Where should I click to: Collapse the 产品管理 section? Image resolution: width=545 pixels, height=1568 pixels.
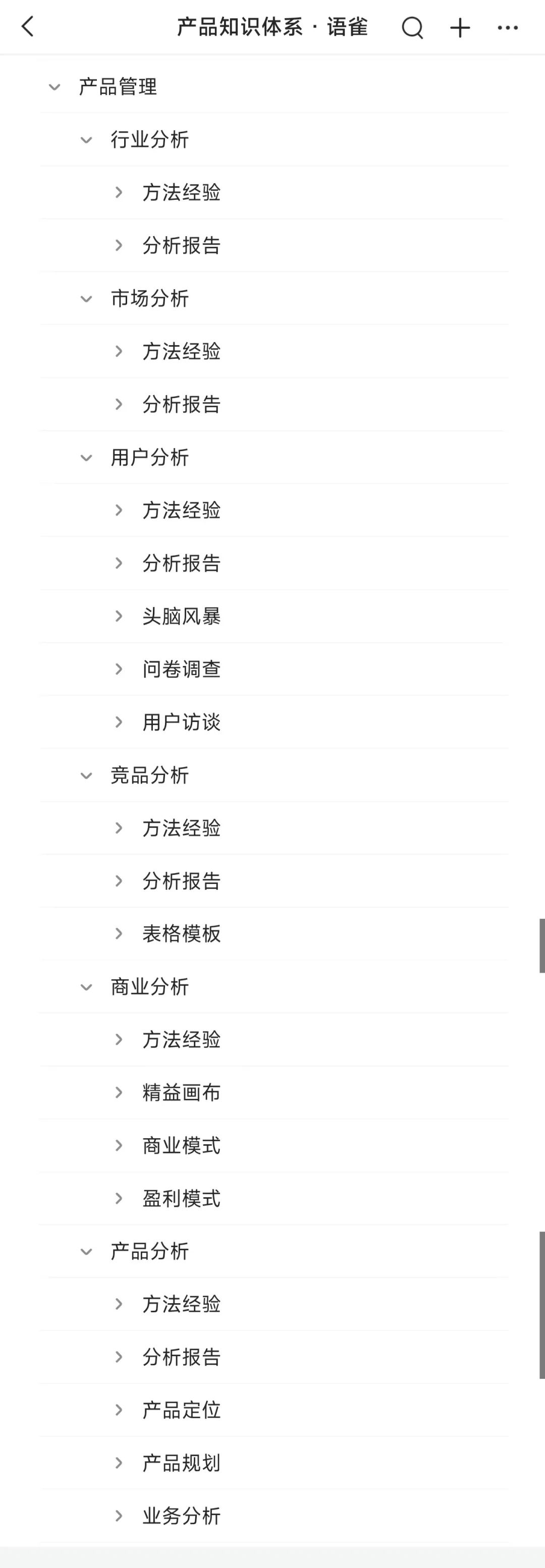[55, 87]
